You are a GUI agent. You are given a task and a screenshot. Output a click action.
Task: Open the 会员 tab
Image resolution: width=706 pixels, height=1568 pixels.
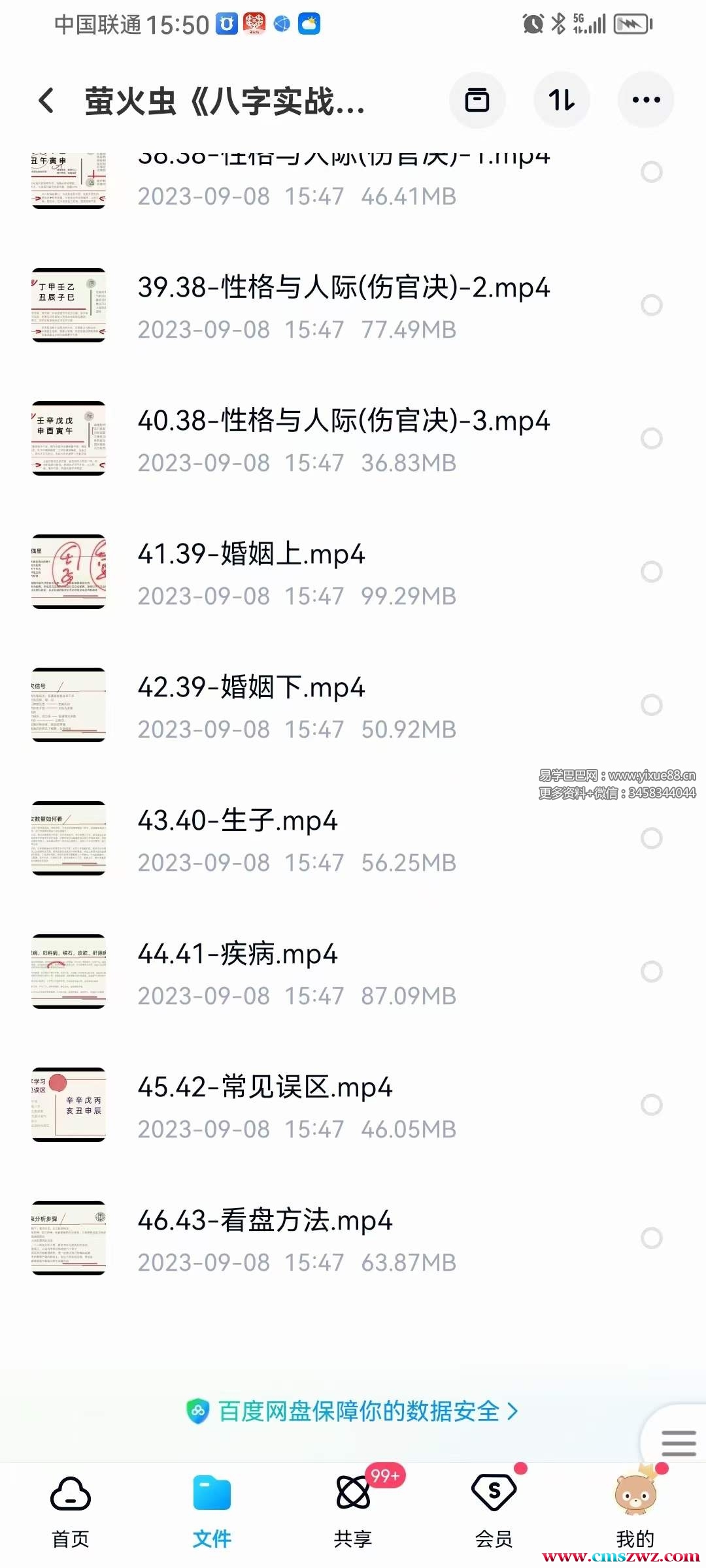(494, 1511)
